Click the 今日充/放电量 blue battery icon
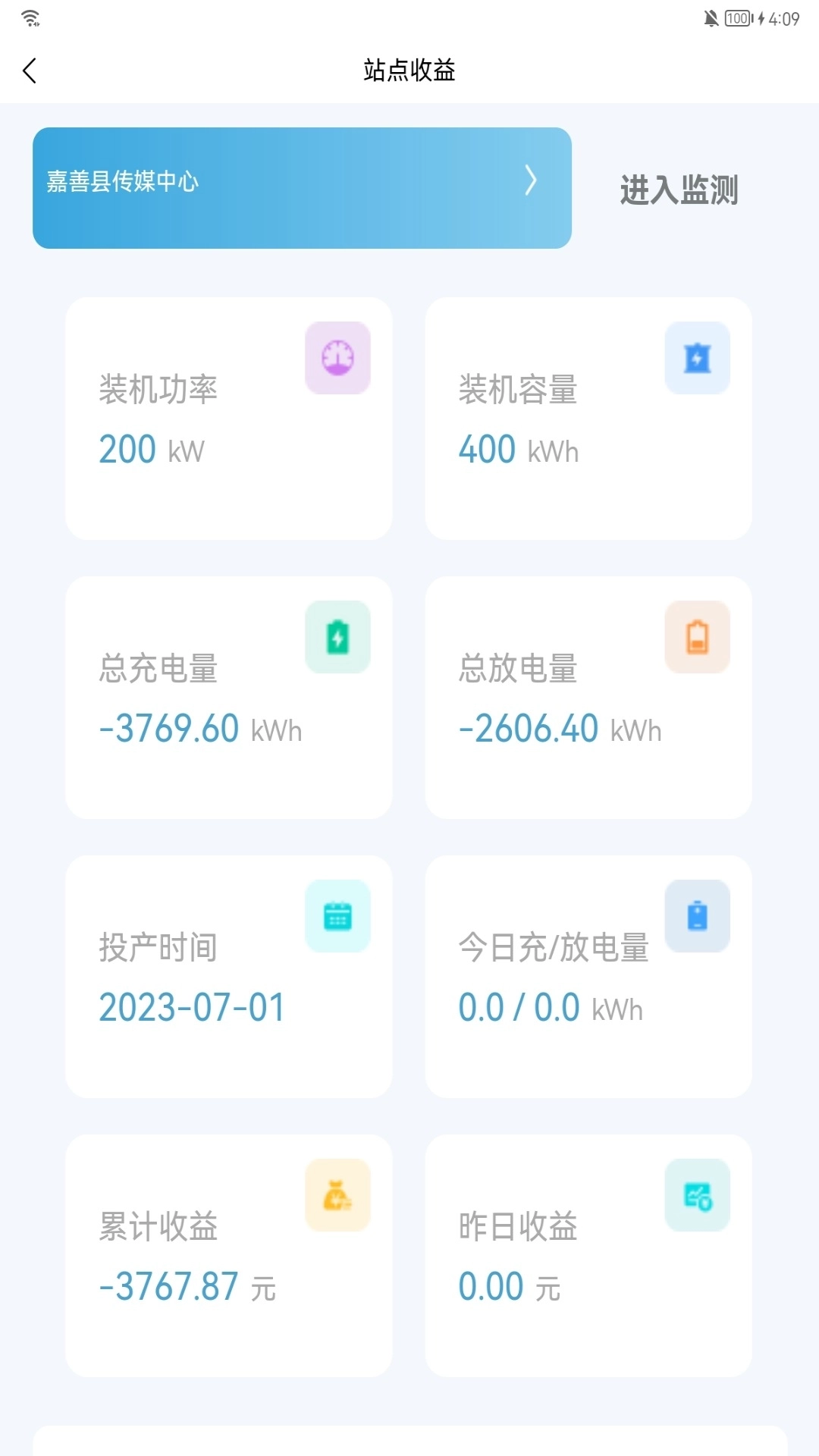Viewport: 819px width, 1456px height. tap(696, 916)
